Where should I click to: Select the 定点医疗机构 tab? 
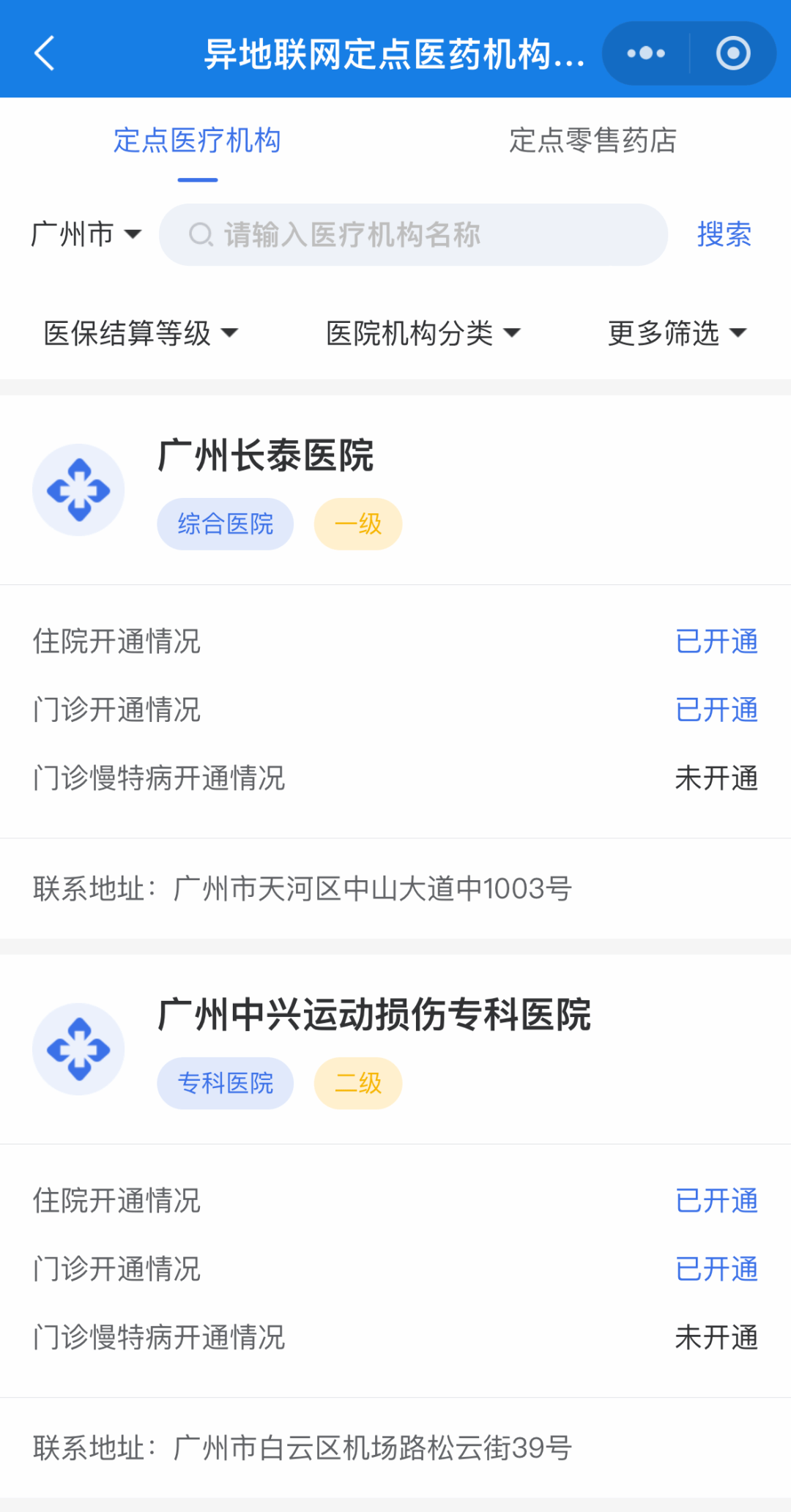(198, 141)
